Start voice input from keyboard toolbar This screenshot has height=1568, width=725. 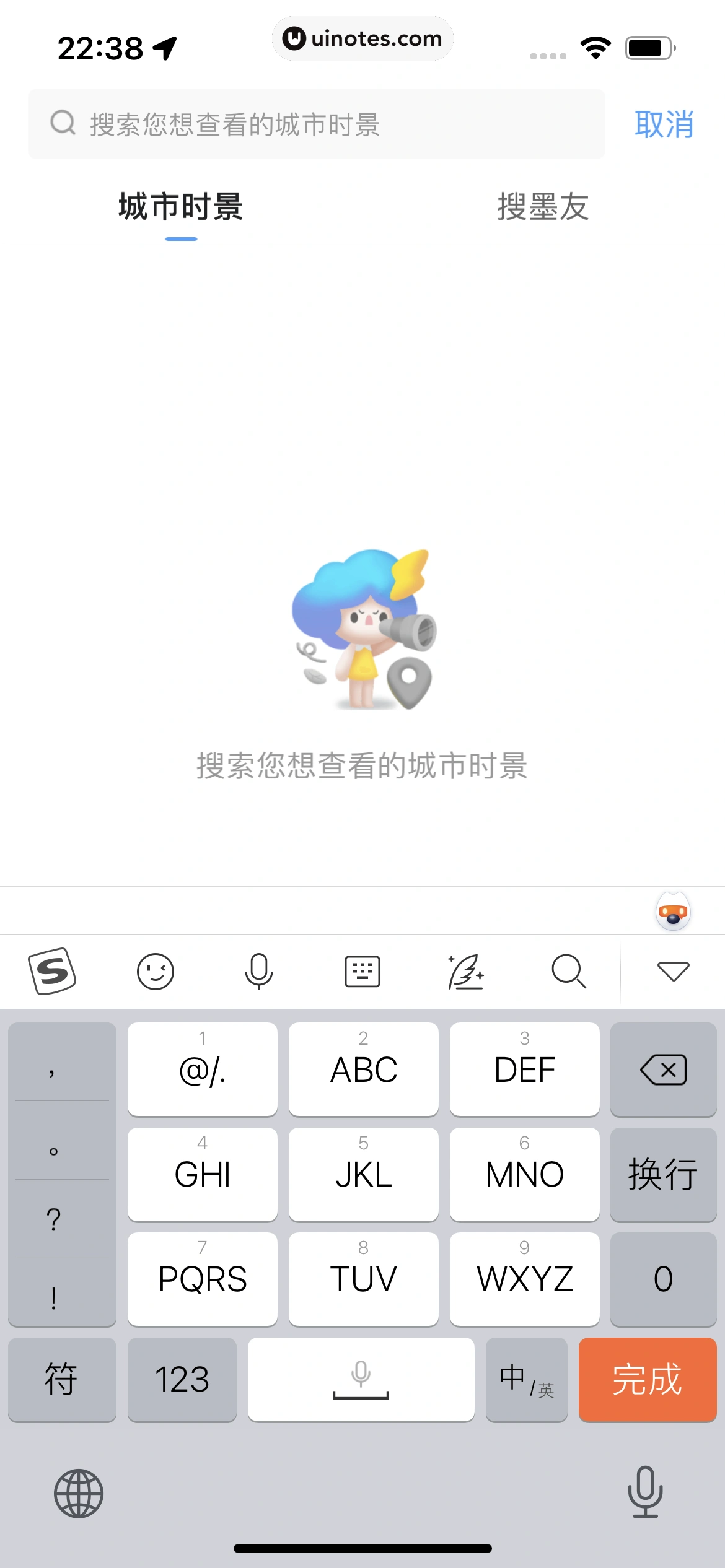[258, 971]
